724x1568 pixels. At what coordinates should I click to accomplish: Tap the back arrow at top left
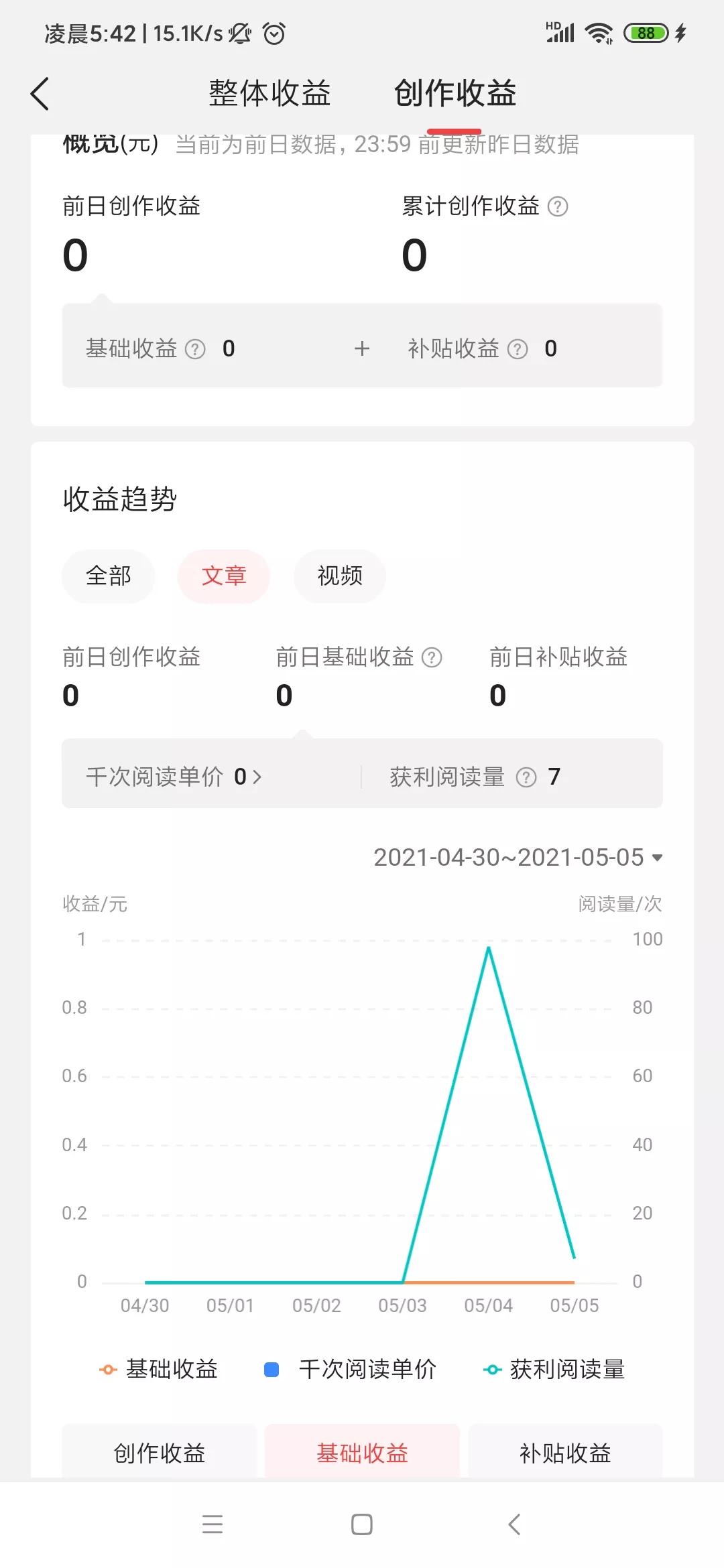pos(40,94)
